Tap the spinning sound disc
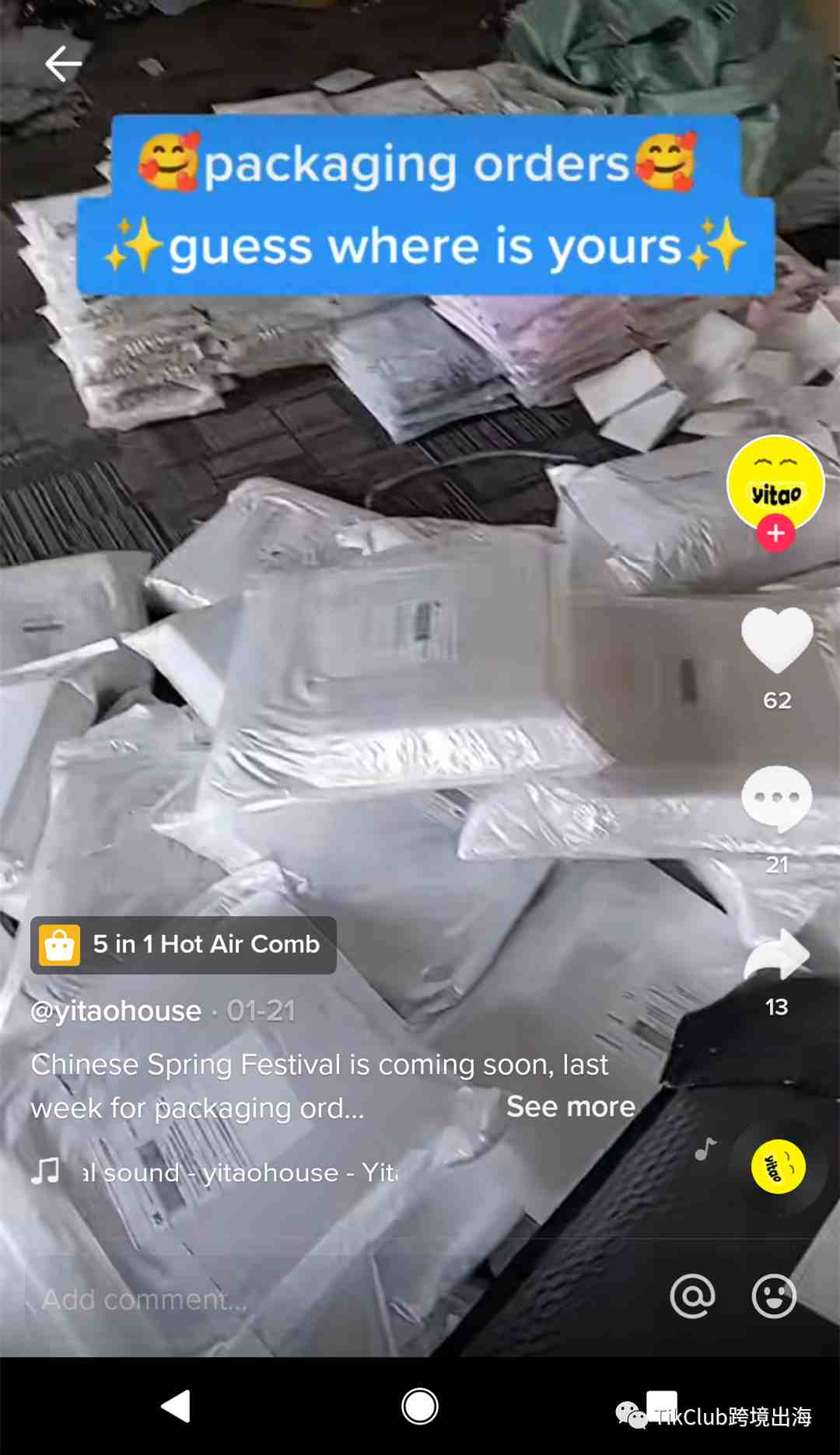 pos(778,1166)
